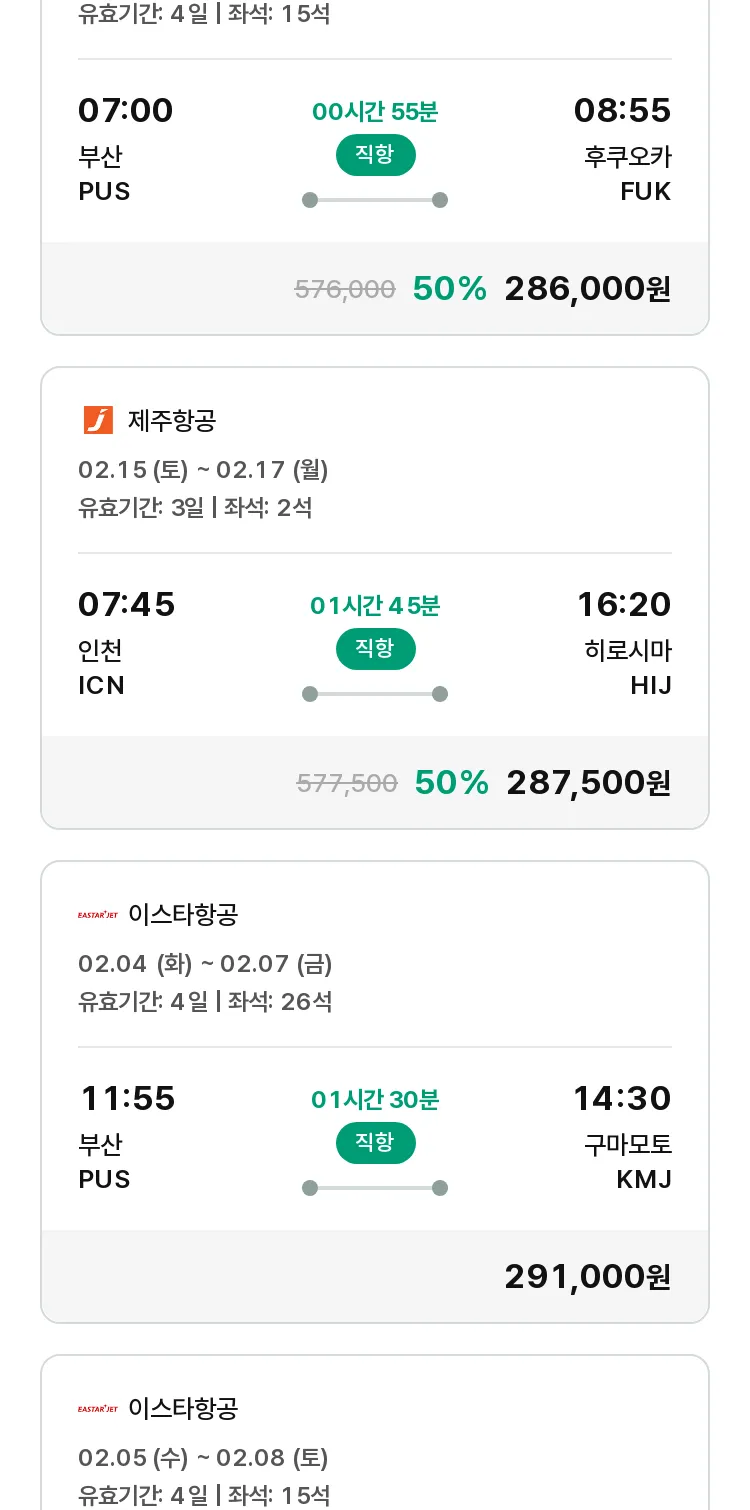Viewport: 750px width, 1510px height.
Task: Select Jeju Air Incheon to Hiroshima flight card
Action: click(x=375, y=598)
